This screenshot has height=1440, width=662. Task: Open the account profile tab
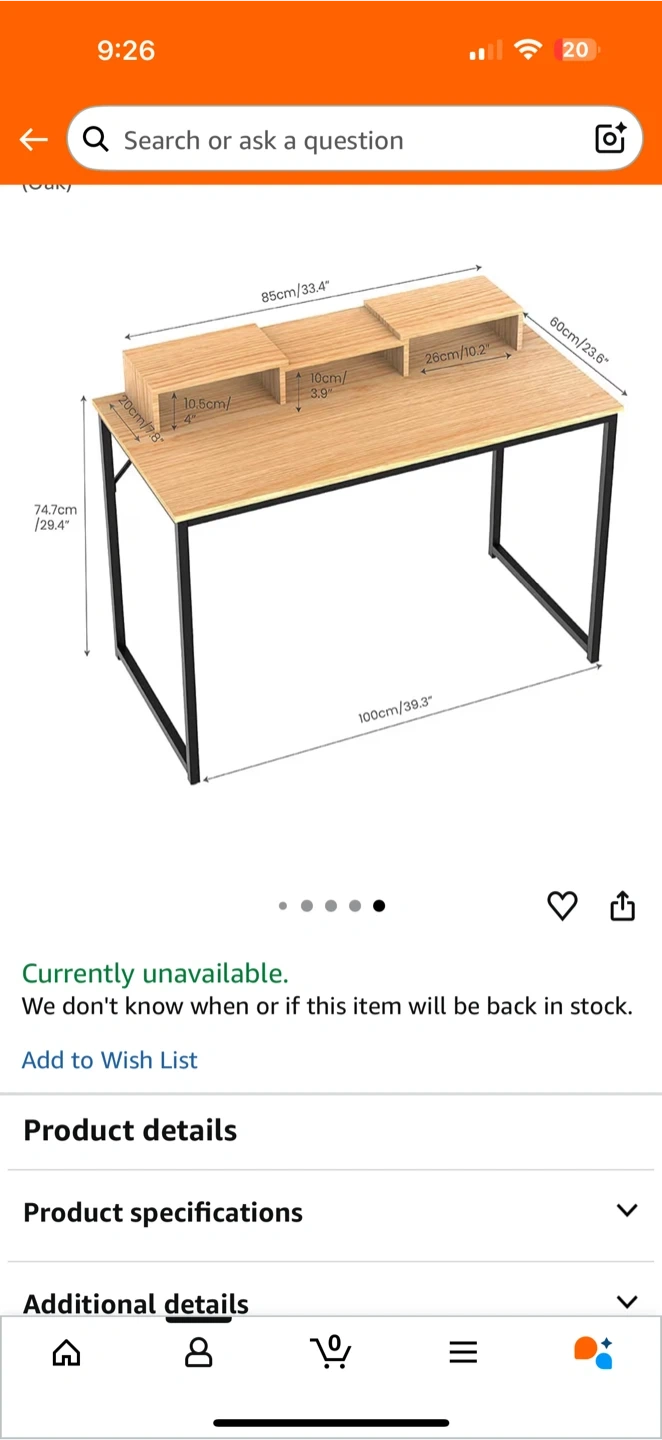click(199, 1353)
